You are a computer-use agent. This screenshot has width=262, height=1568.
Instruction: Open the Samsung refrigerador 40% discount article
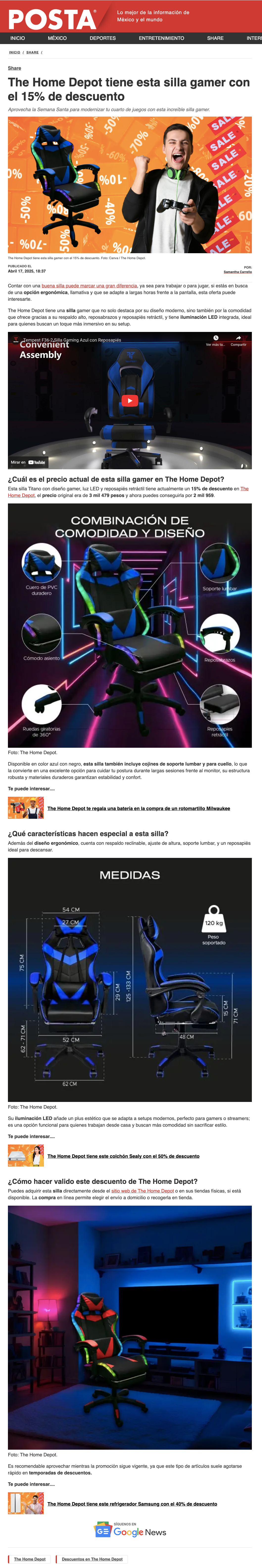[132, 1503]
